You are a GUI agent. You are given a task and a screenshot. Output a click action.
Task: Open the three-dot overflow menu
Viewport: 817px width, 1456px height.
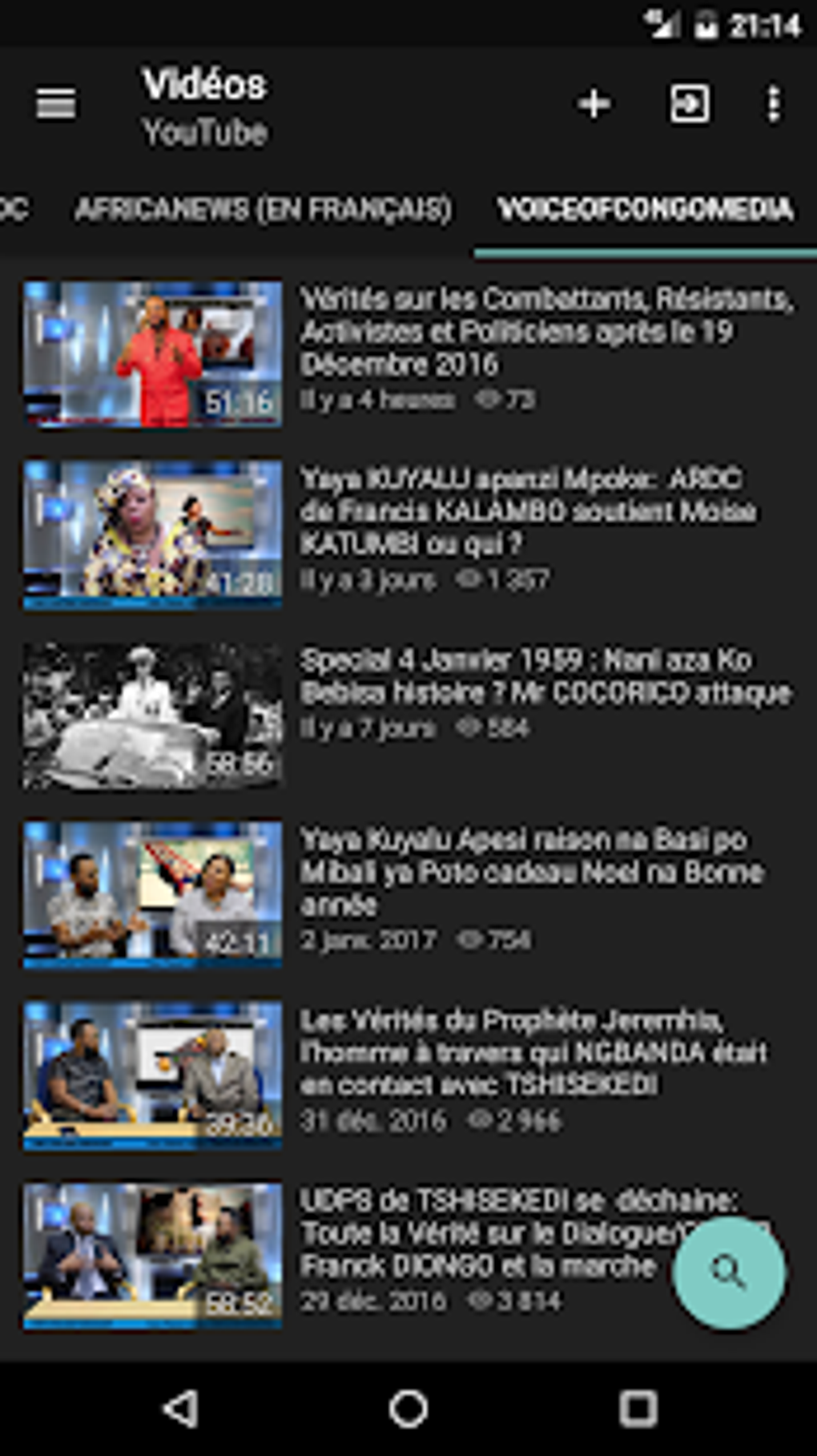point(773,104)
